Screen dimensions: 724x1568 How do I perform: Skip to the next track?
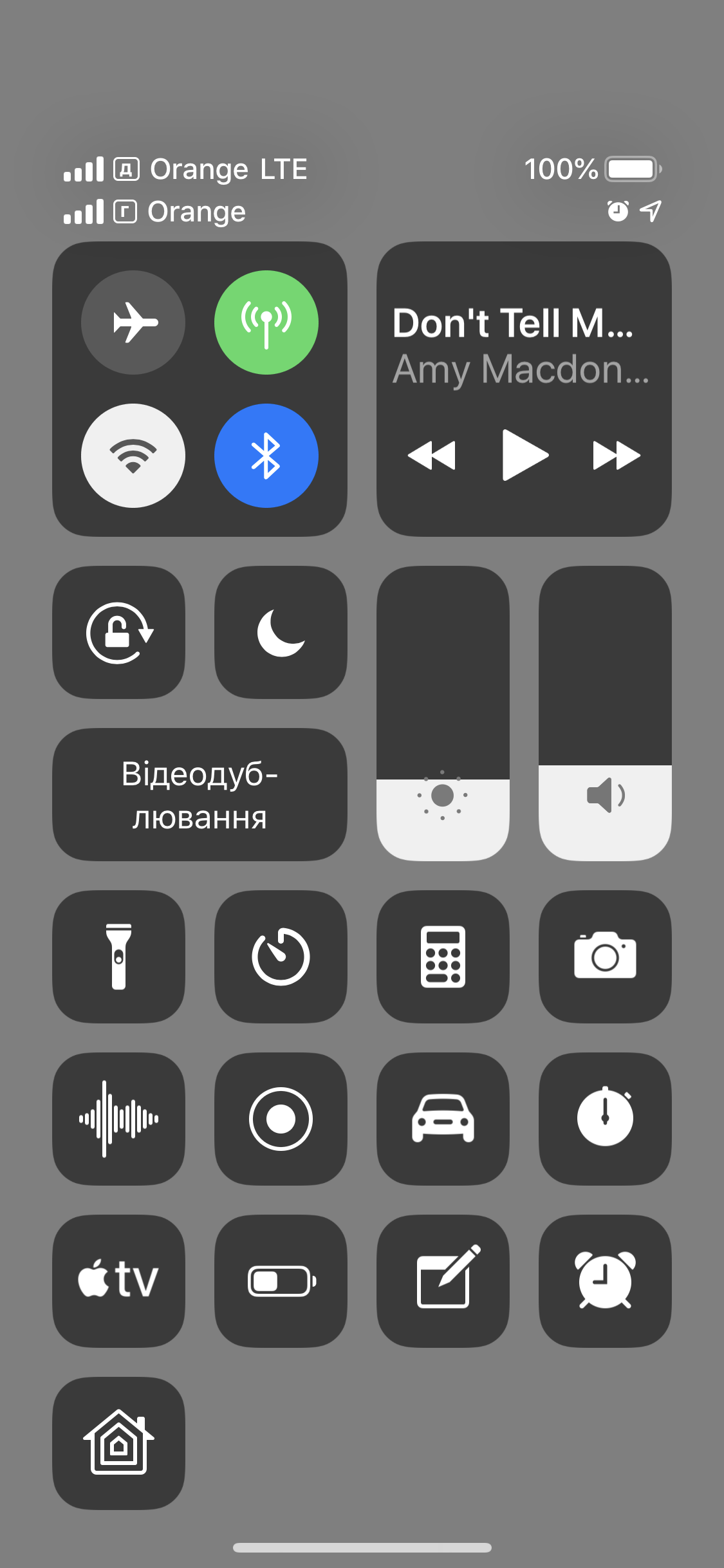pos(616,455)
